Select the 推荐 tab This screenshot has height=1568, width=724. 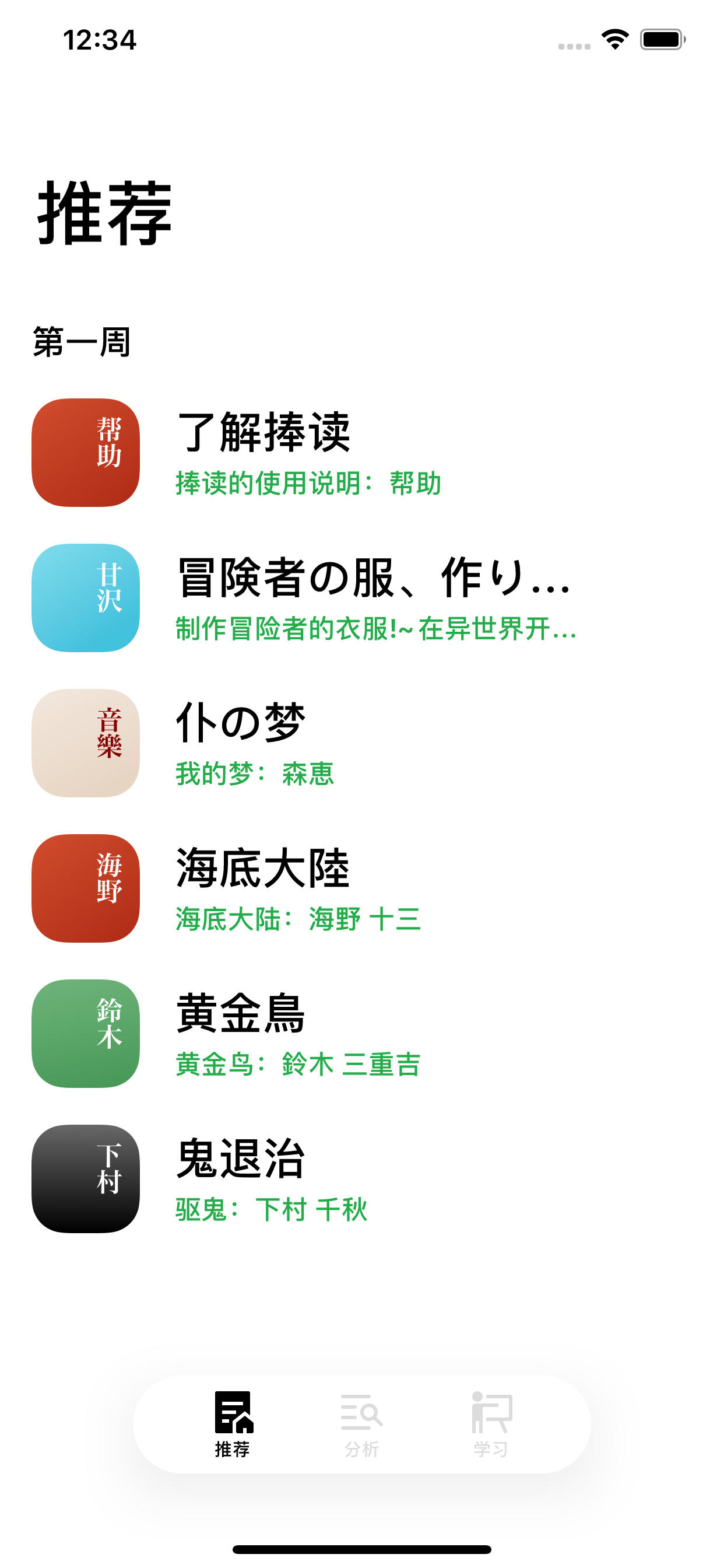(x=233, y=1423)
